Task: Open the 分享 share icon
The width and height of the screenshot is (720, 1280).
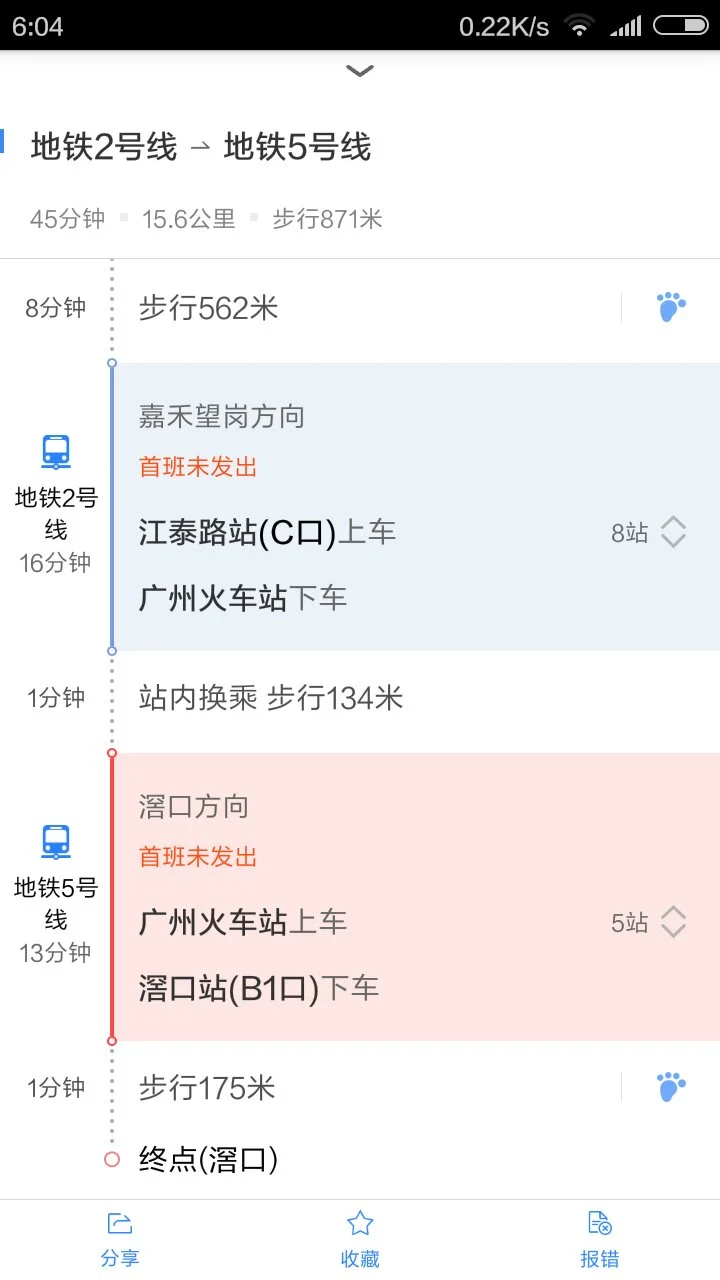Action: 120,1222
